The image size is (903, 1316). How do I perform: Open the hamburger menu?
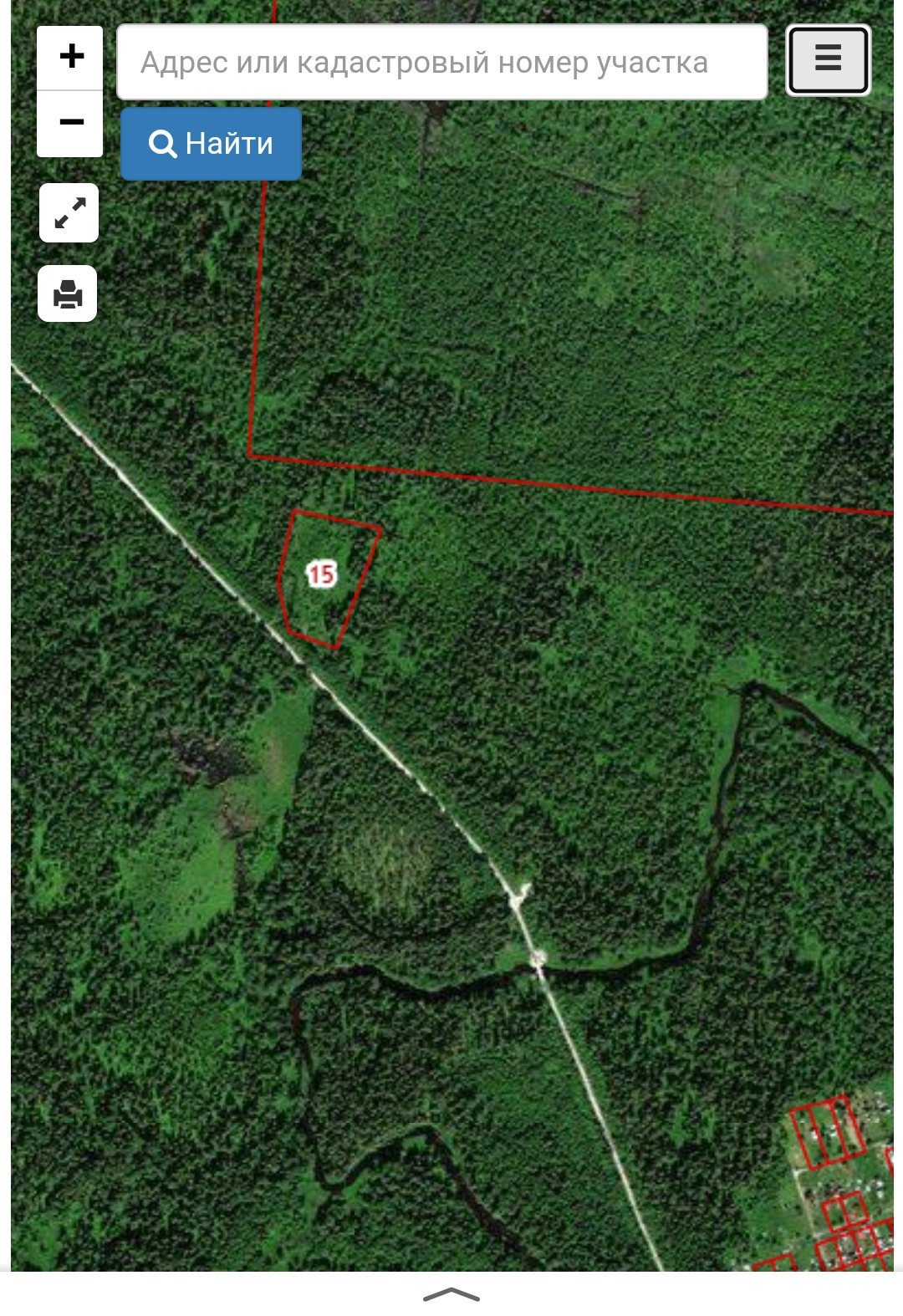click(x=828, y=59)
